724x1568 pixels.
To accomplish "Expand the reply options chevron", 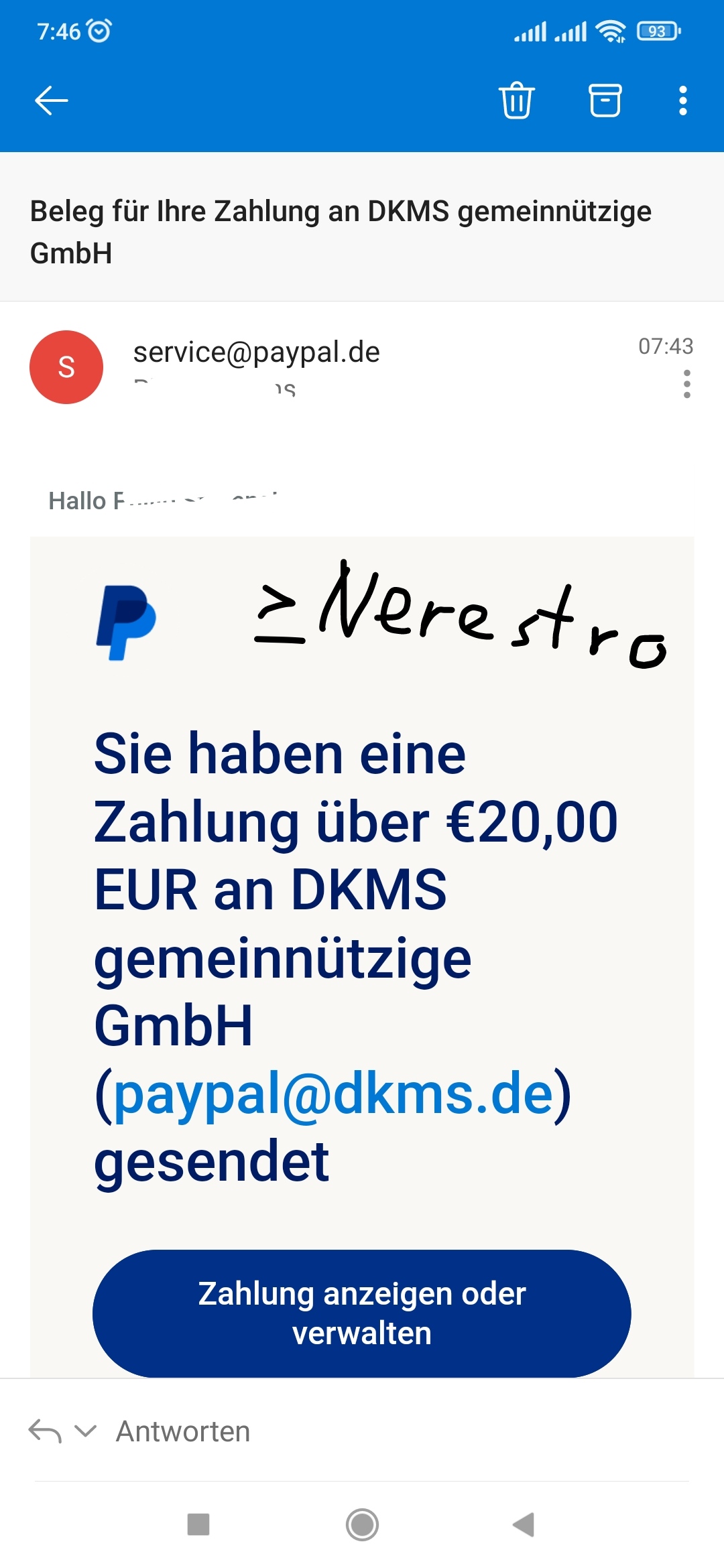I will coord(85,1431).
